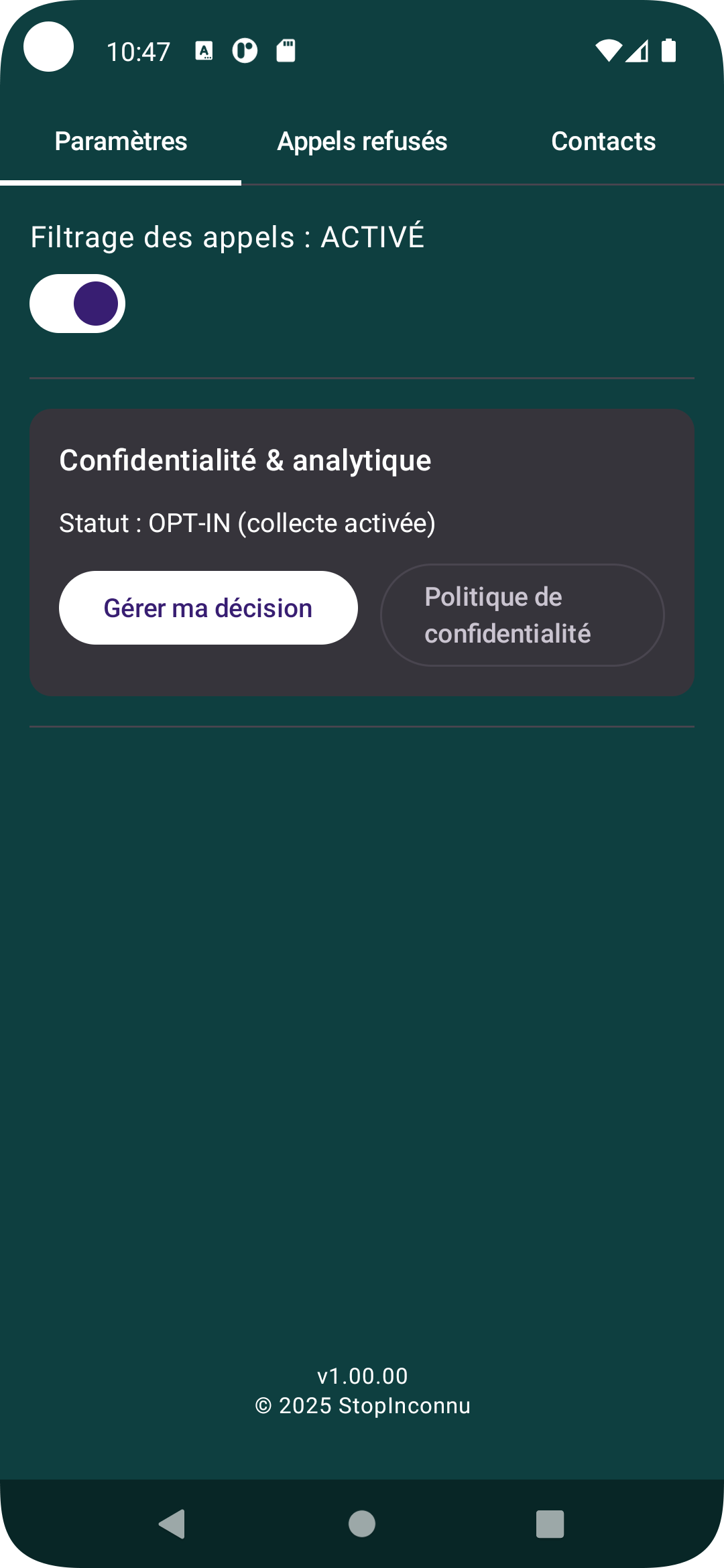Image resolution: width=724 pixels, height=1568 pixels.
Task: Disable the Filtrage des appels toggle
Action: coord(77,303)
